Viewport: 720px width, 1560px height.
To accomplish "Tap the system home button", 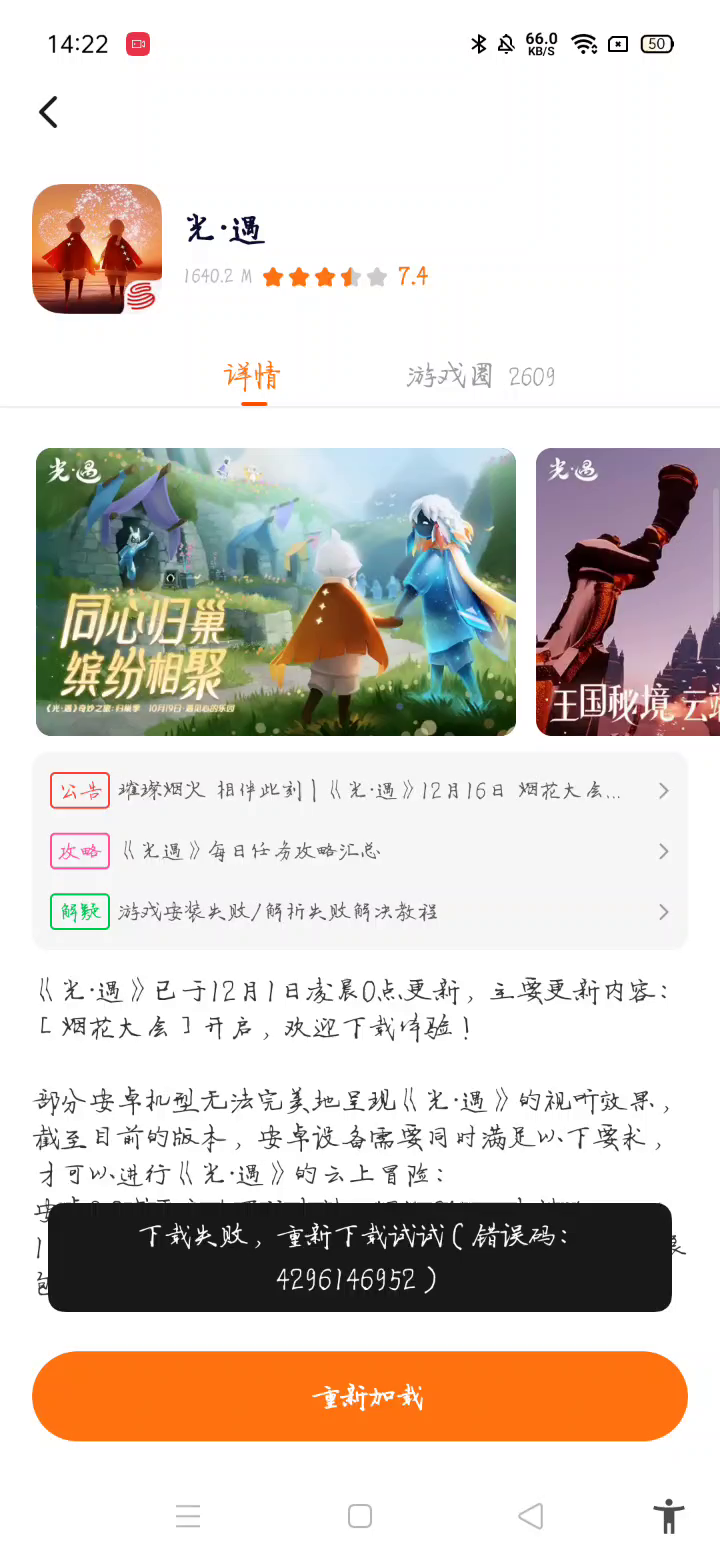I will point(360,1516).
